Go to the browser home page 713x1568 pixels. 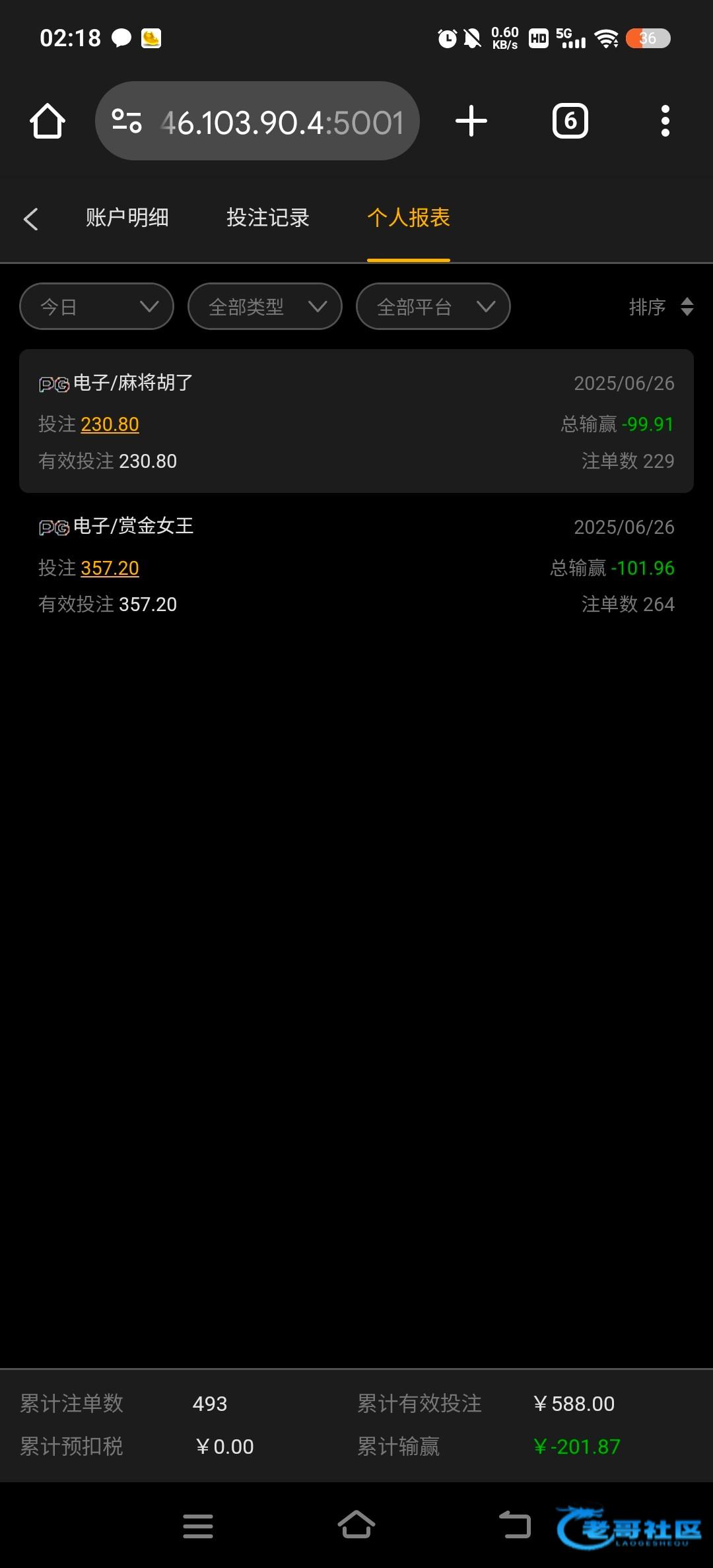[48, 121]
